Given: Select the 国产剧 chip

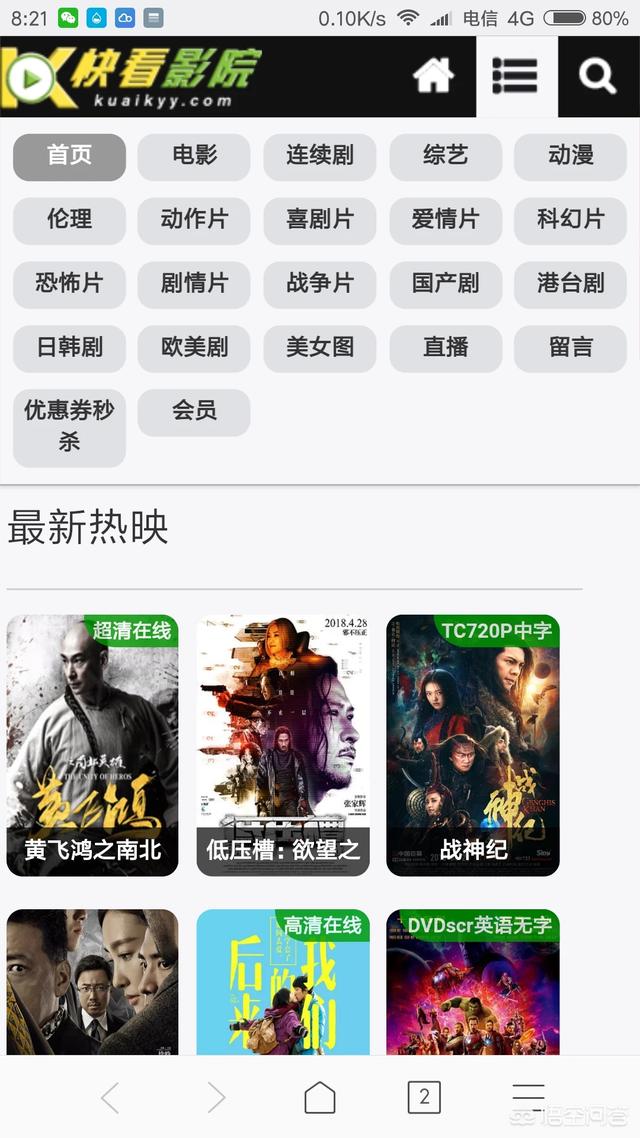Looking at the screenshot, I should (x=445, y=284).
